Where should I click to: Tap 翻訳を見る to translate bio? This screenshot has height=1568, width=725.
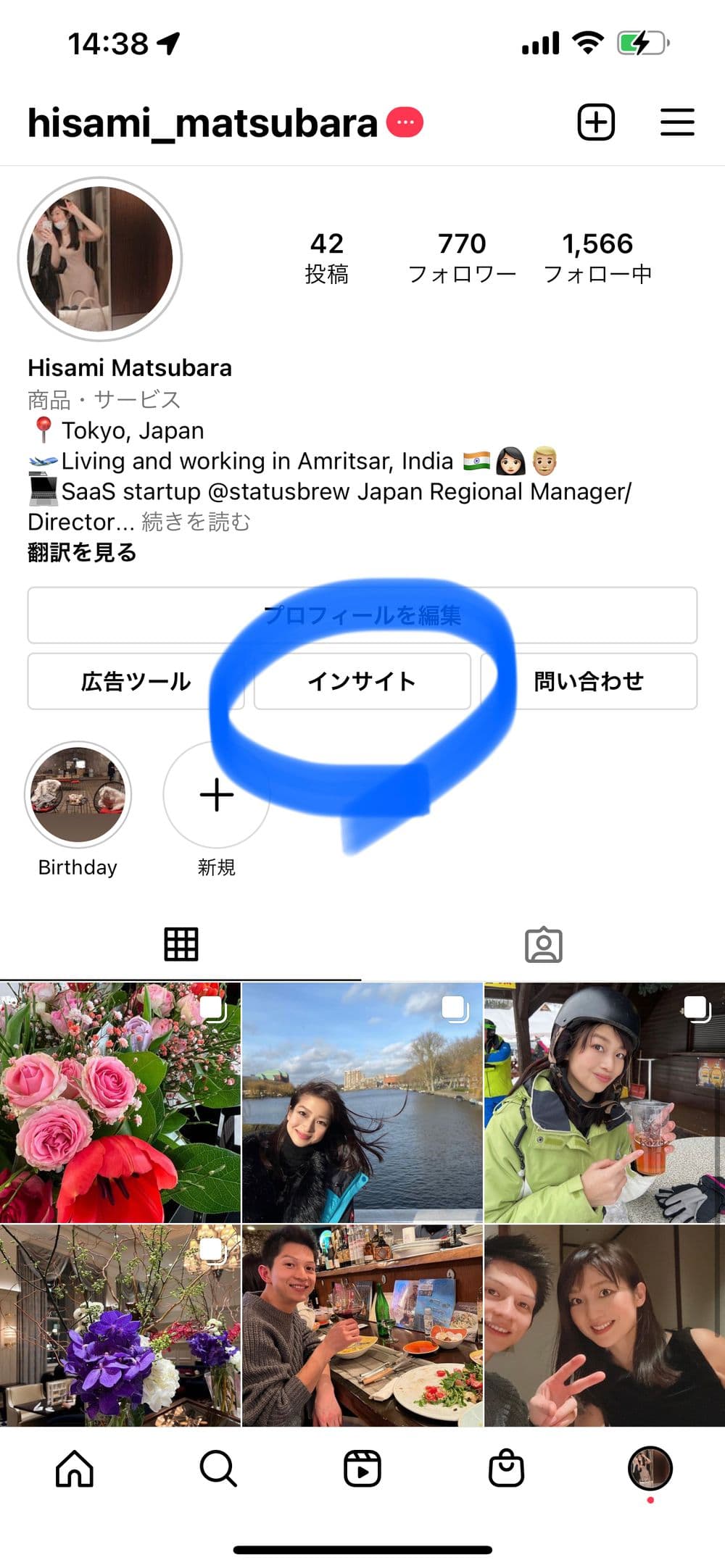[x=82, y=553]
